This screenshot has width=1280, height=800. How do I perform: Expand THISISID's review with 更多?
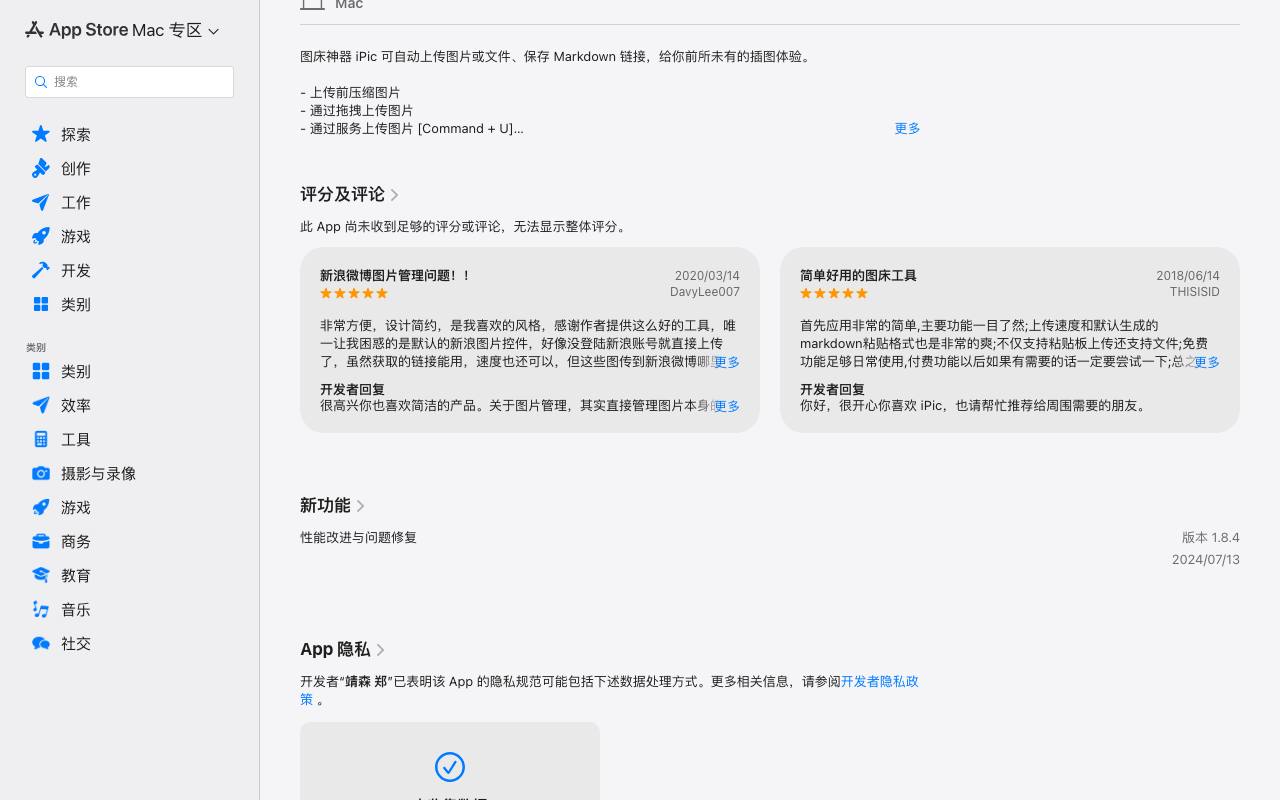[1207, 362]
